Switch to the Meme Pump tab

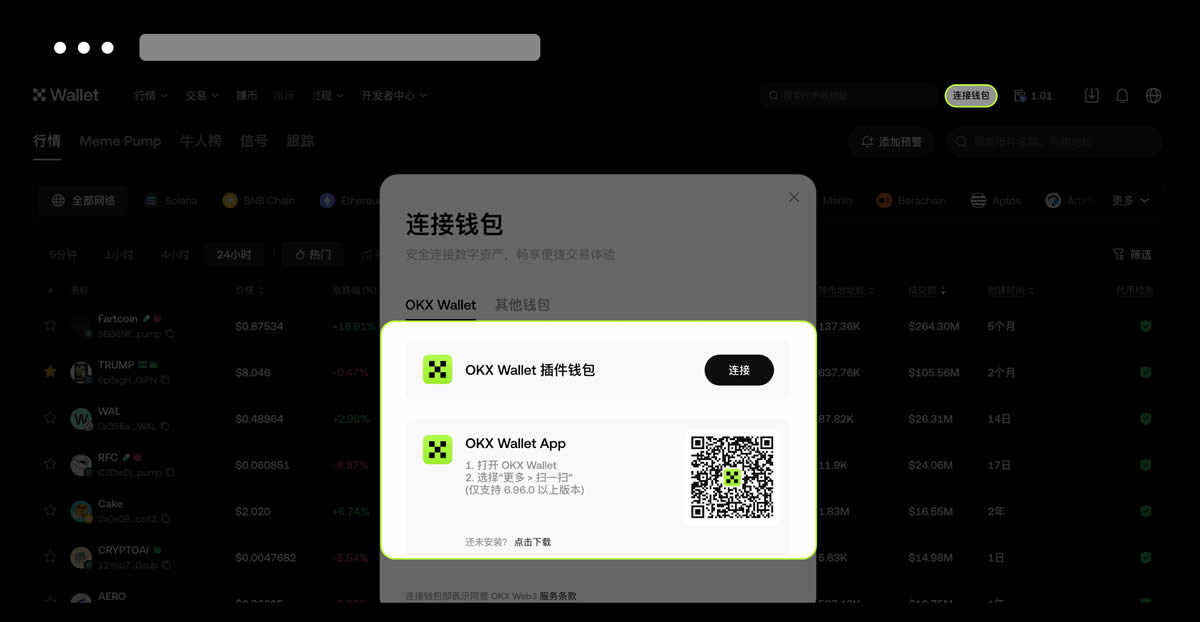point(120,141)
